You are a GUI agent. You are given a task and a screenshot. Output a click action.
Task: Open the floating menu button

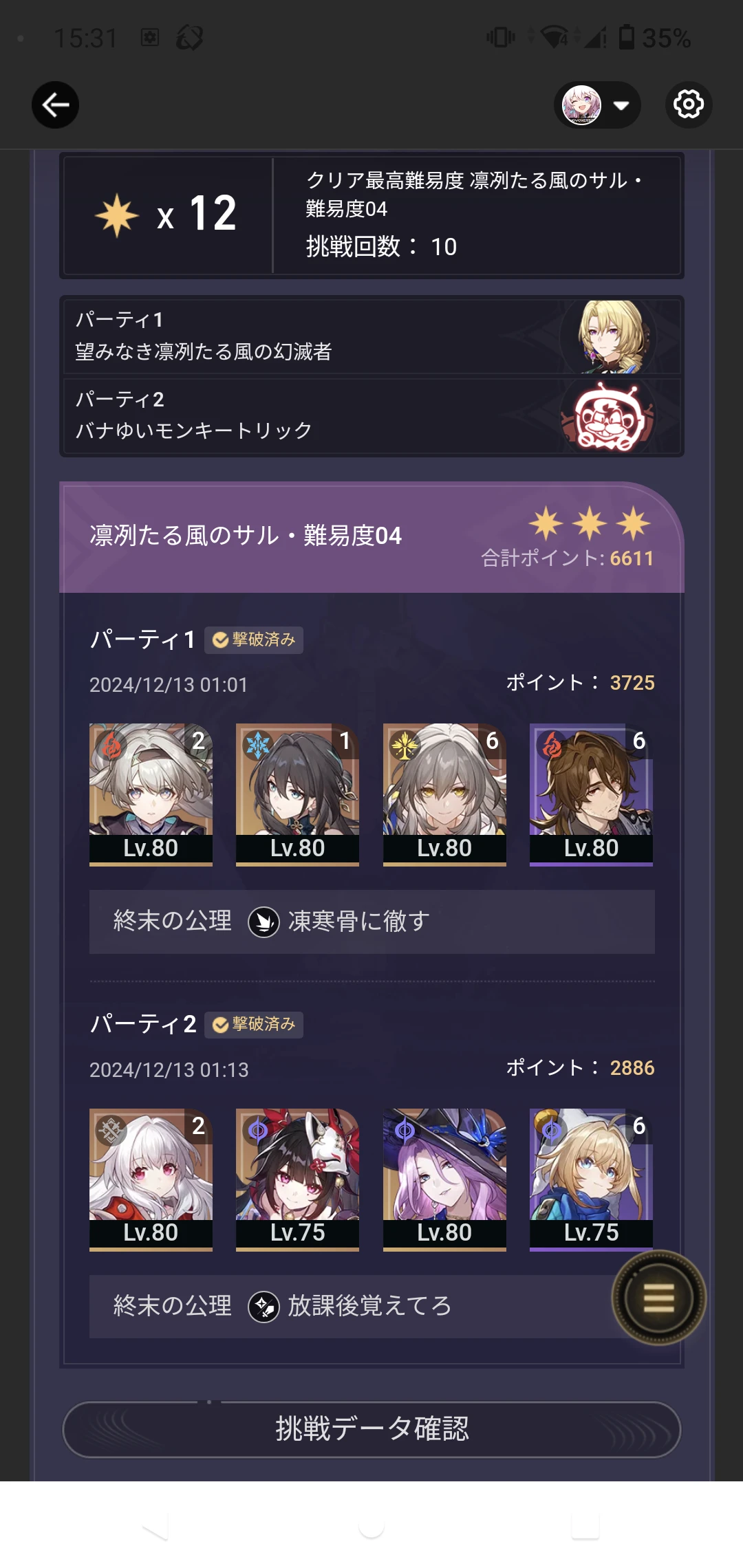point(658,1298)
